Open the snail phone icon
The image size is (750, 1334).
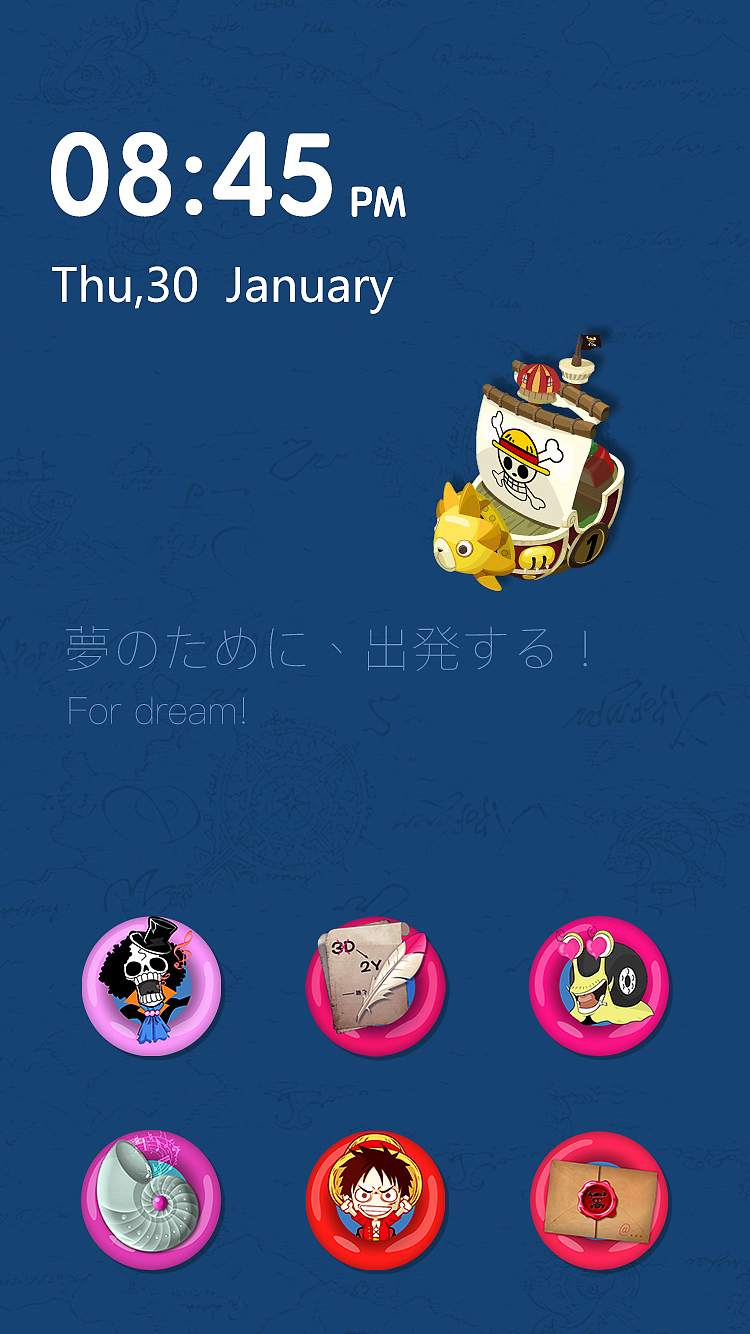point(599,985)
